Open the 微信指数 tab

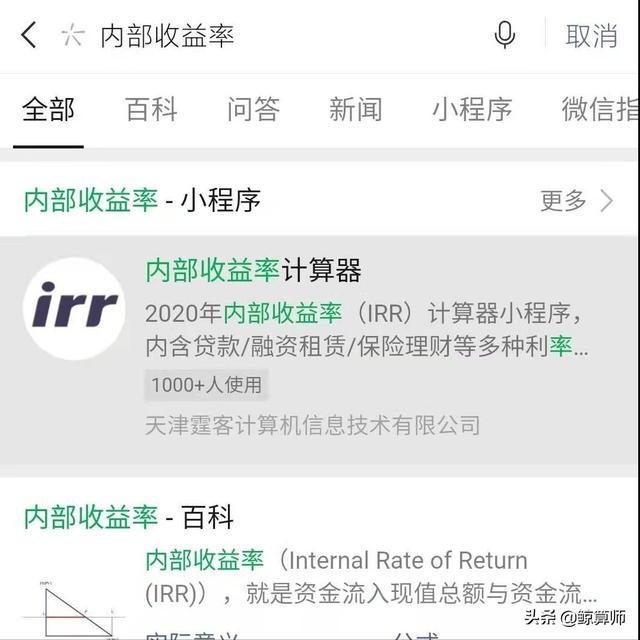(x=600, y=109)
